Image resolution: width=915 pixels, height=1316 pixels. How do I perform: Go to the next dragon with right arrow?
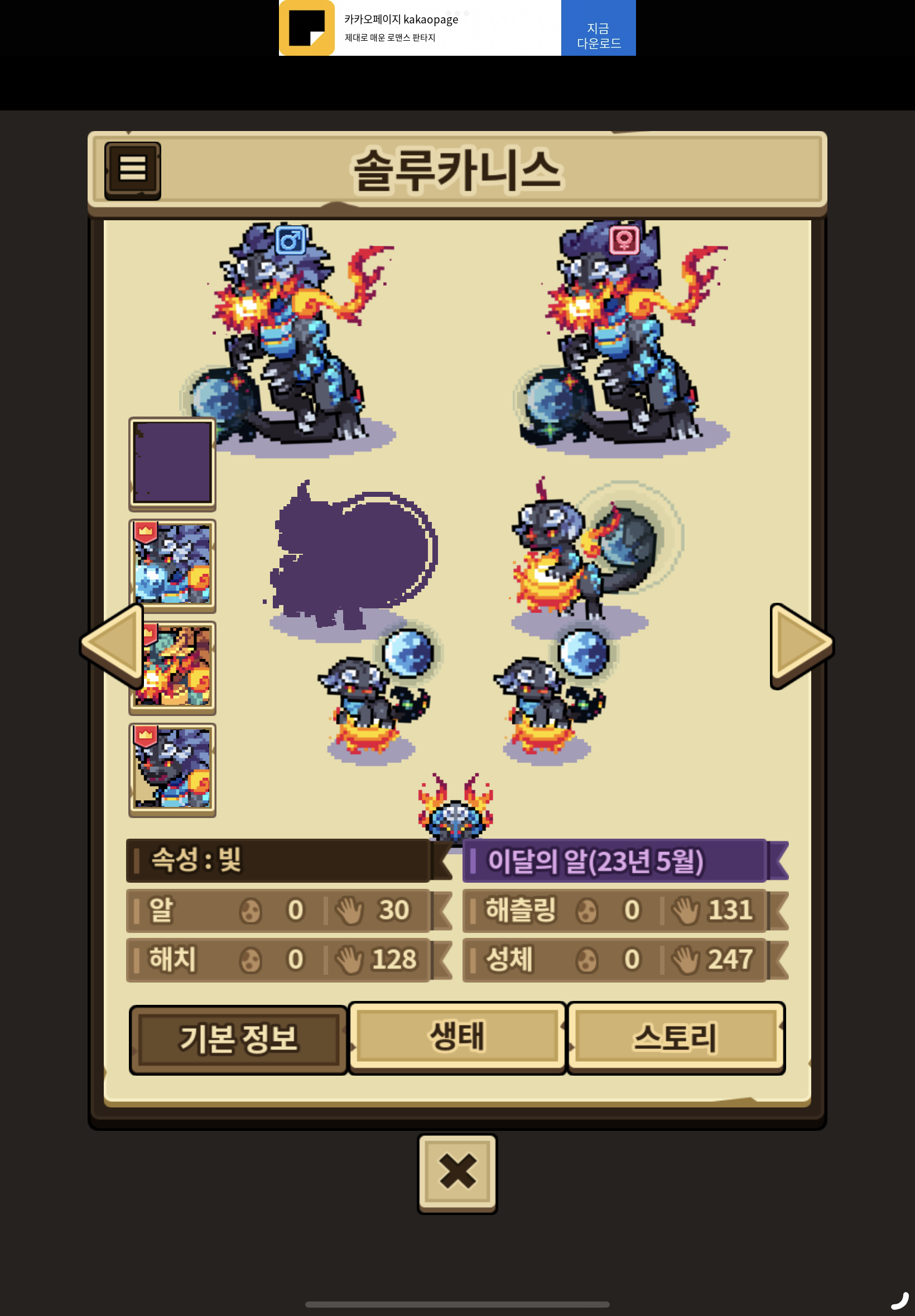tap(800, 645)
